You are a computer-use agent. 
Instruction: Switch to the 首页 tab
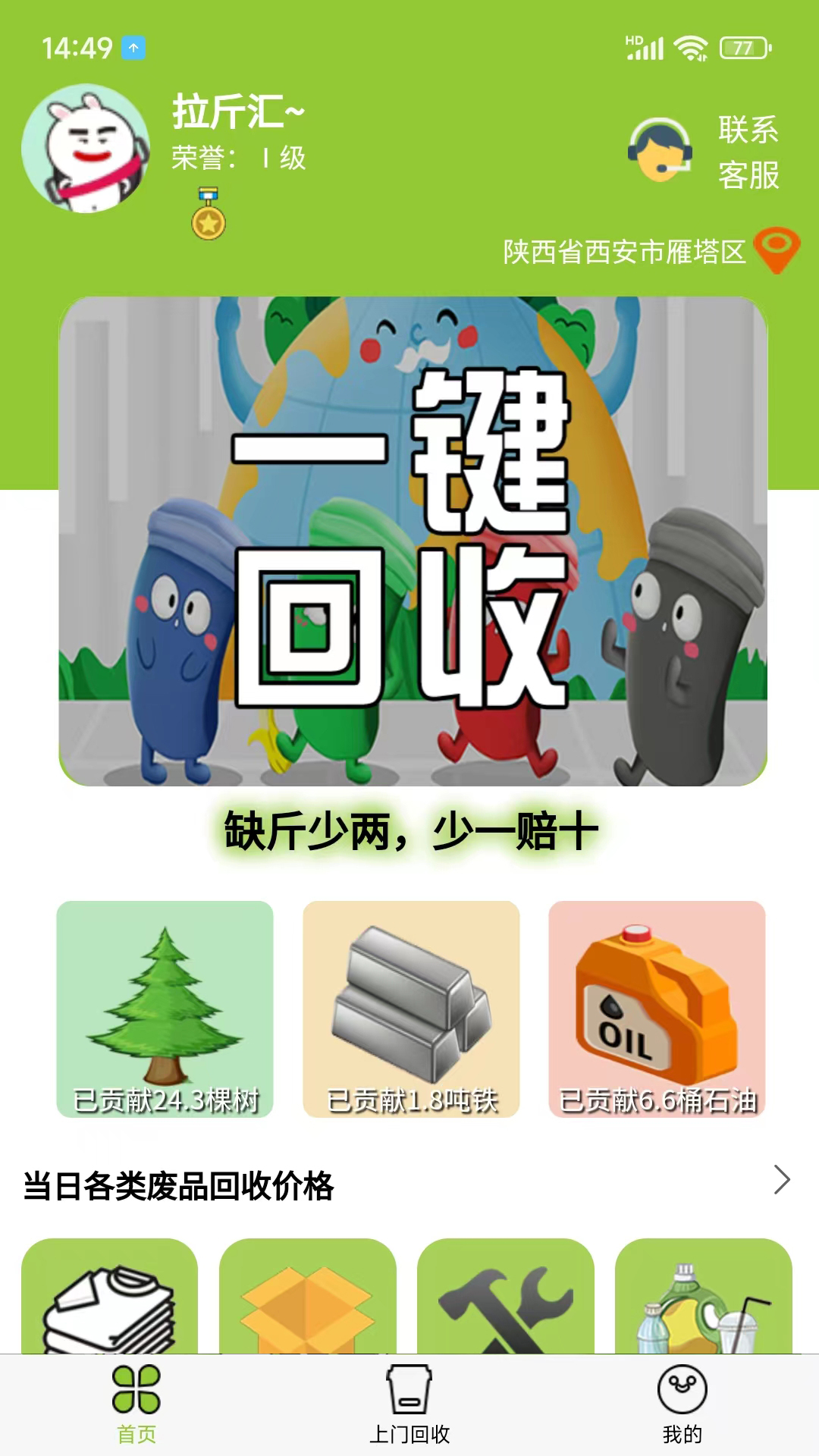pyautogui.click(x=136, y=1405)
